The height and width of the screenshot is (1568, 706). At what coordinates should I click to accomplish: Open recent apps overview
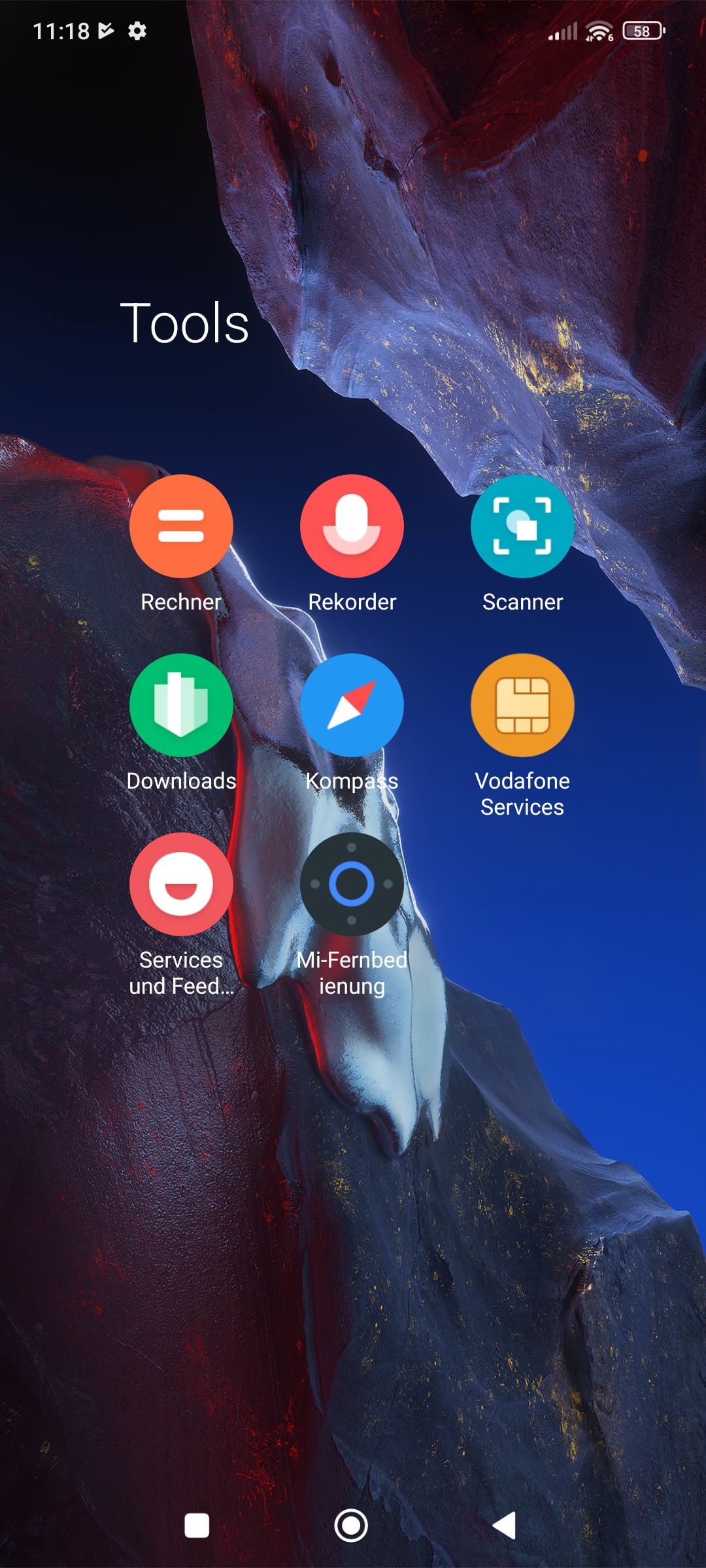(x=197, y=1526)
